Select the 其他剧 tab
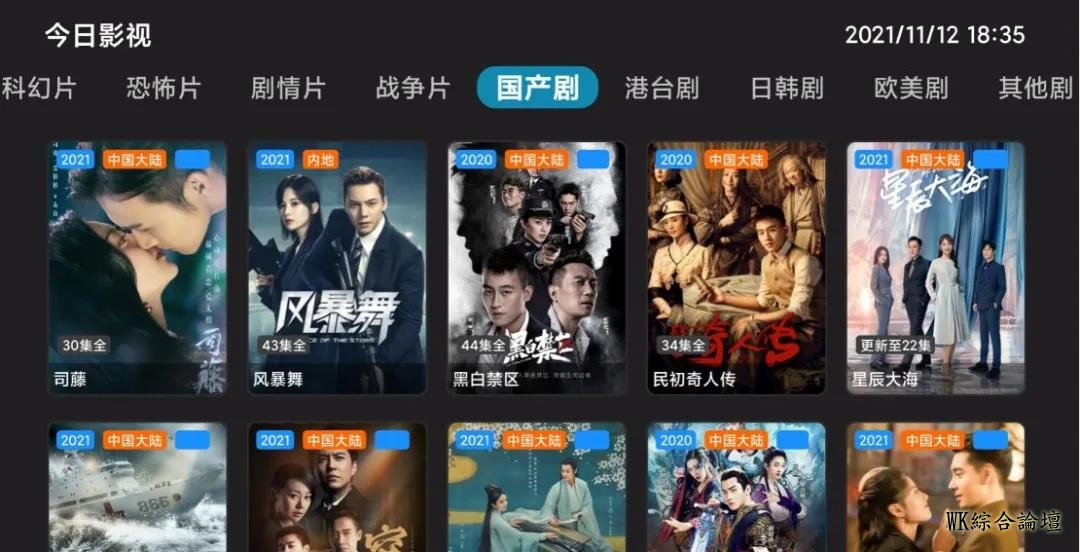1080x552 pixels. [x=1035, y=88]
